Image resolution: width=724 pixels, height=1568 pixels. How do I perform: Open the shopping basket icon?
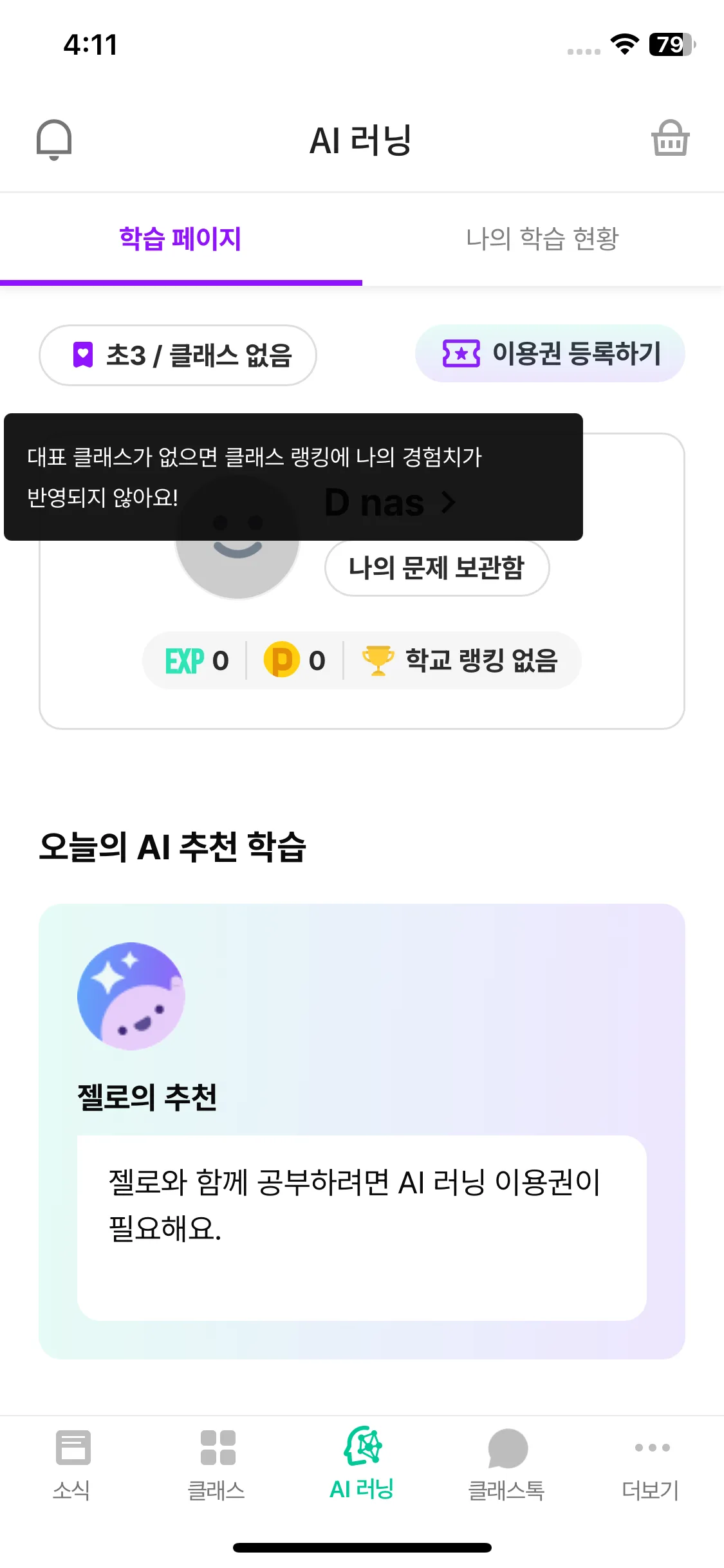[670, 139]
